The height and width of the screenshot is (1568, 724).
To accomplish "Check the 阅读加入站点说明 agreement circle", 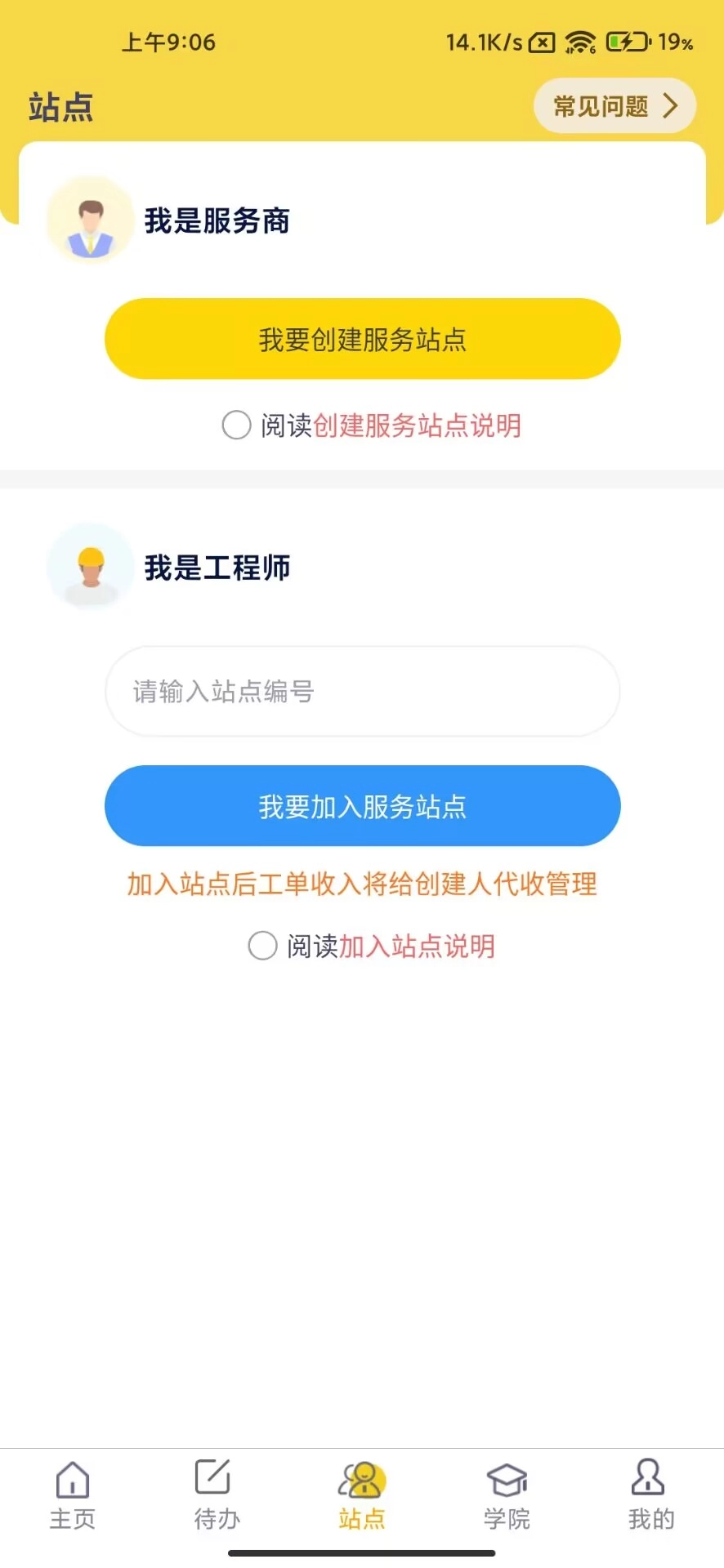I will coord(262,945).
